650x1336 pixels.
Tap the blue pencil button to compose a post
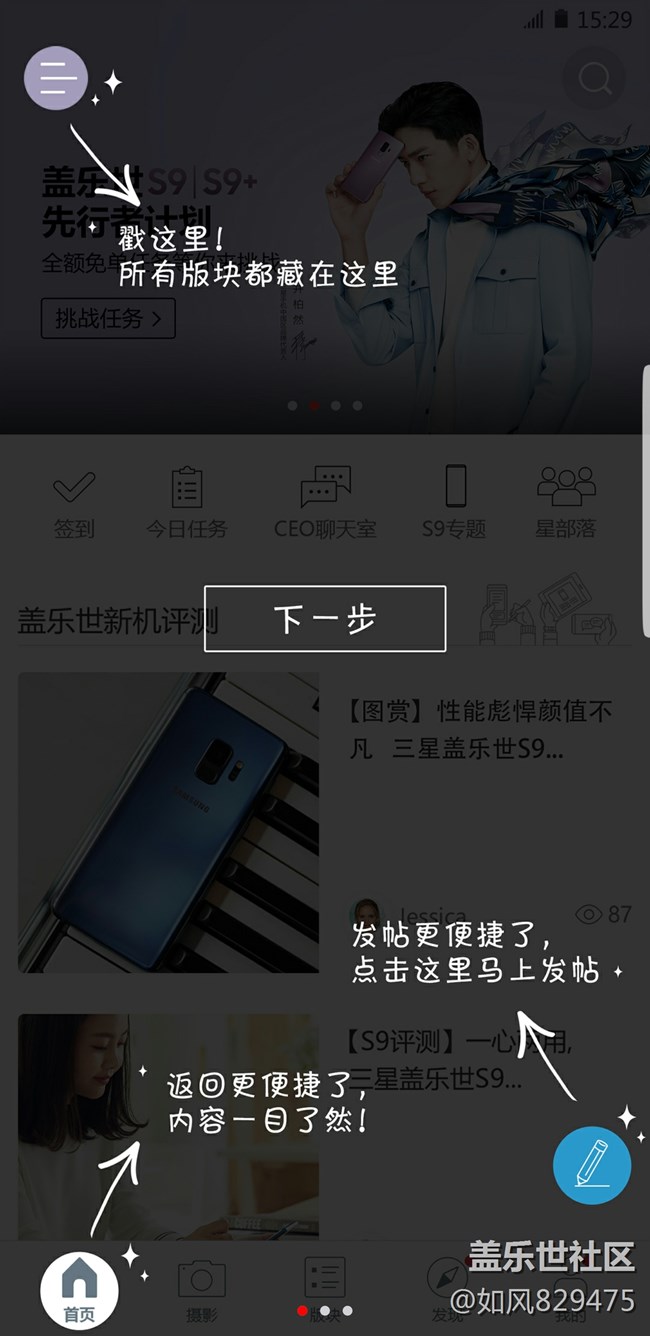tap(592, 1165)
